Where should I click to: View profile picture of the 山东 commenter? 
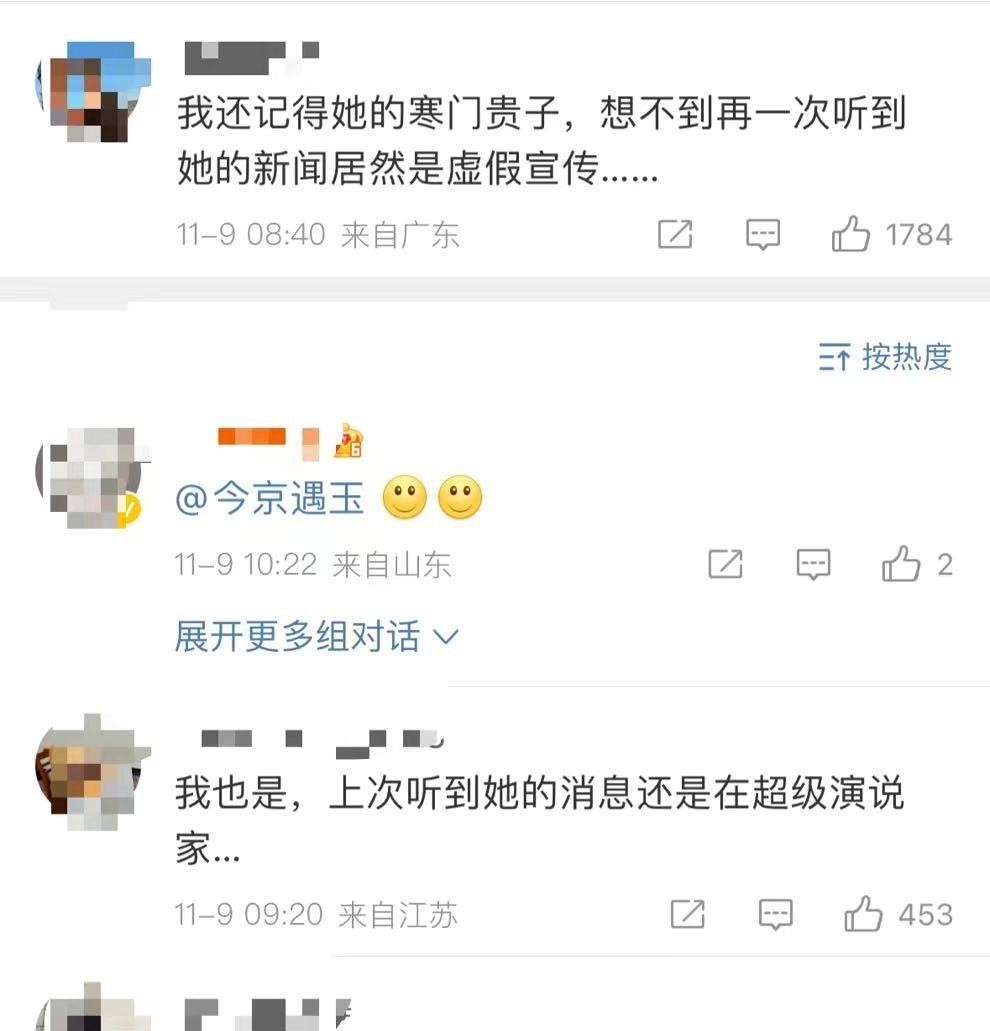90,477
